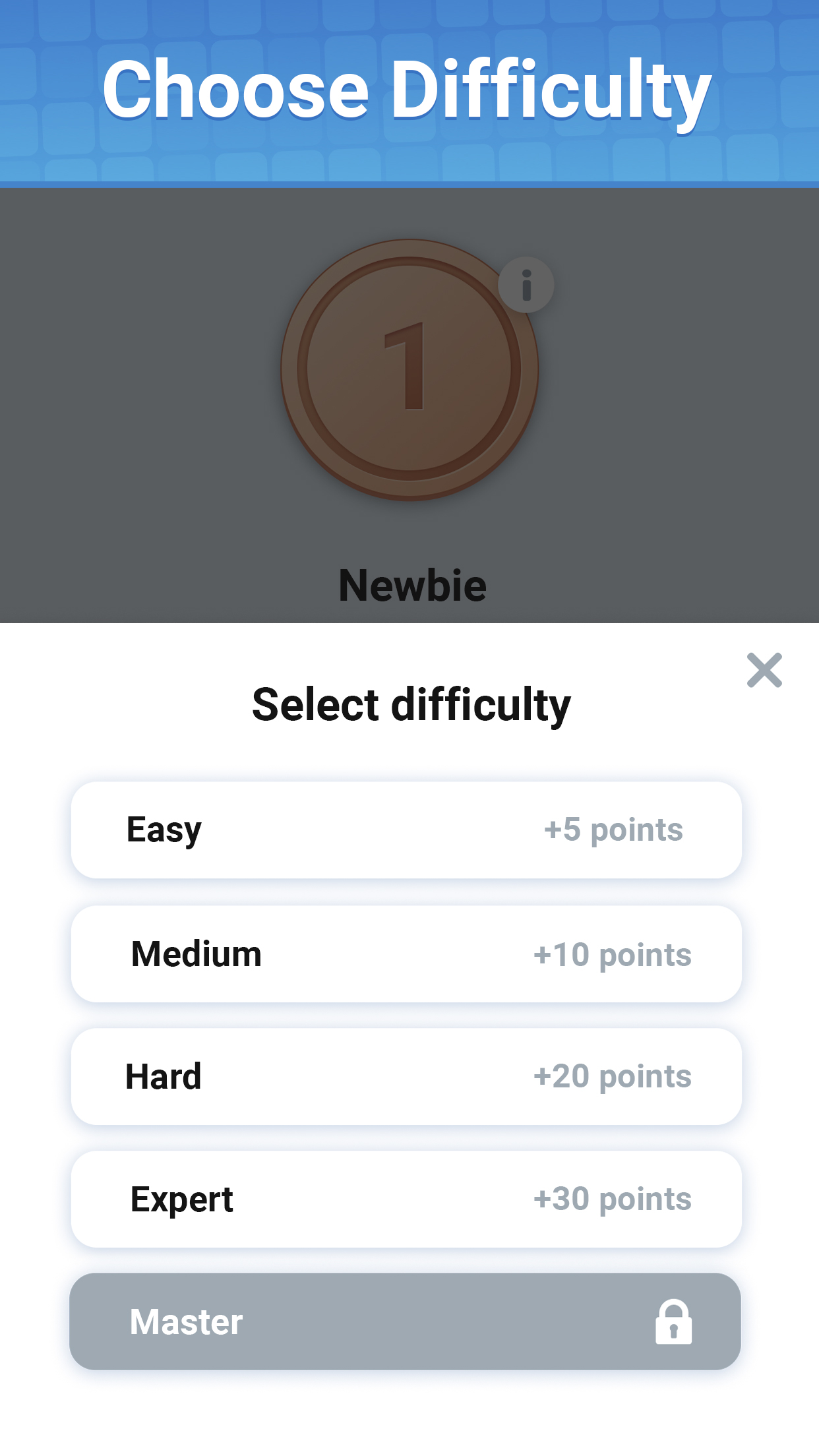Click the Select difficulty heading
This screenshot has width=819, height=1456.
click(x=410, y=704)
